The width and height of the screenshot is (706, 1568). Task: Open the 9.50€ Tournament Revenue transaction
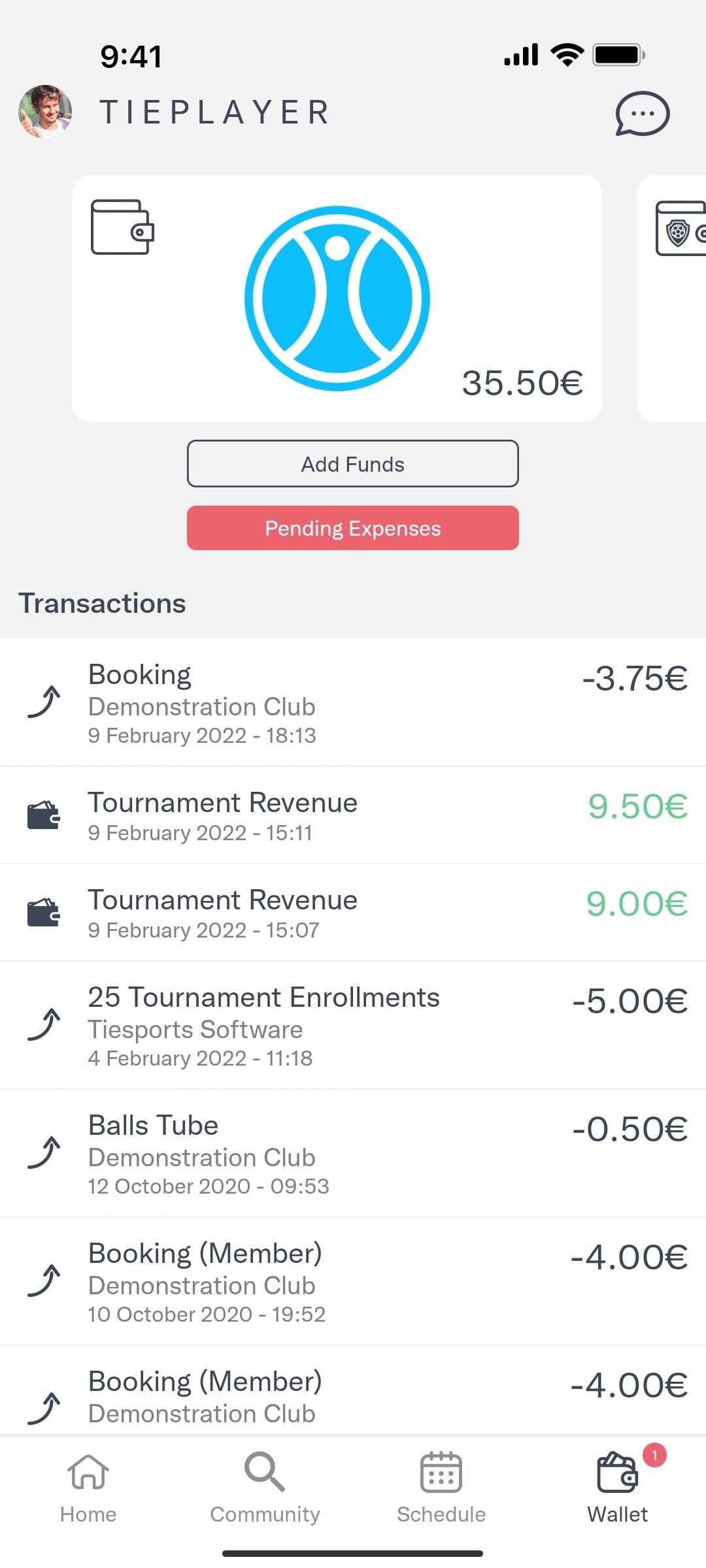pos(353,815)
